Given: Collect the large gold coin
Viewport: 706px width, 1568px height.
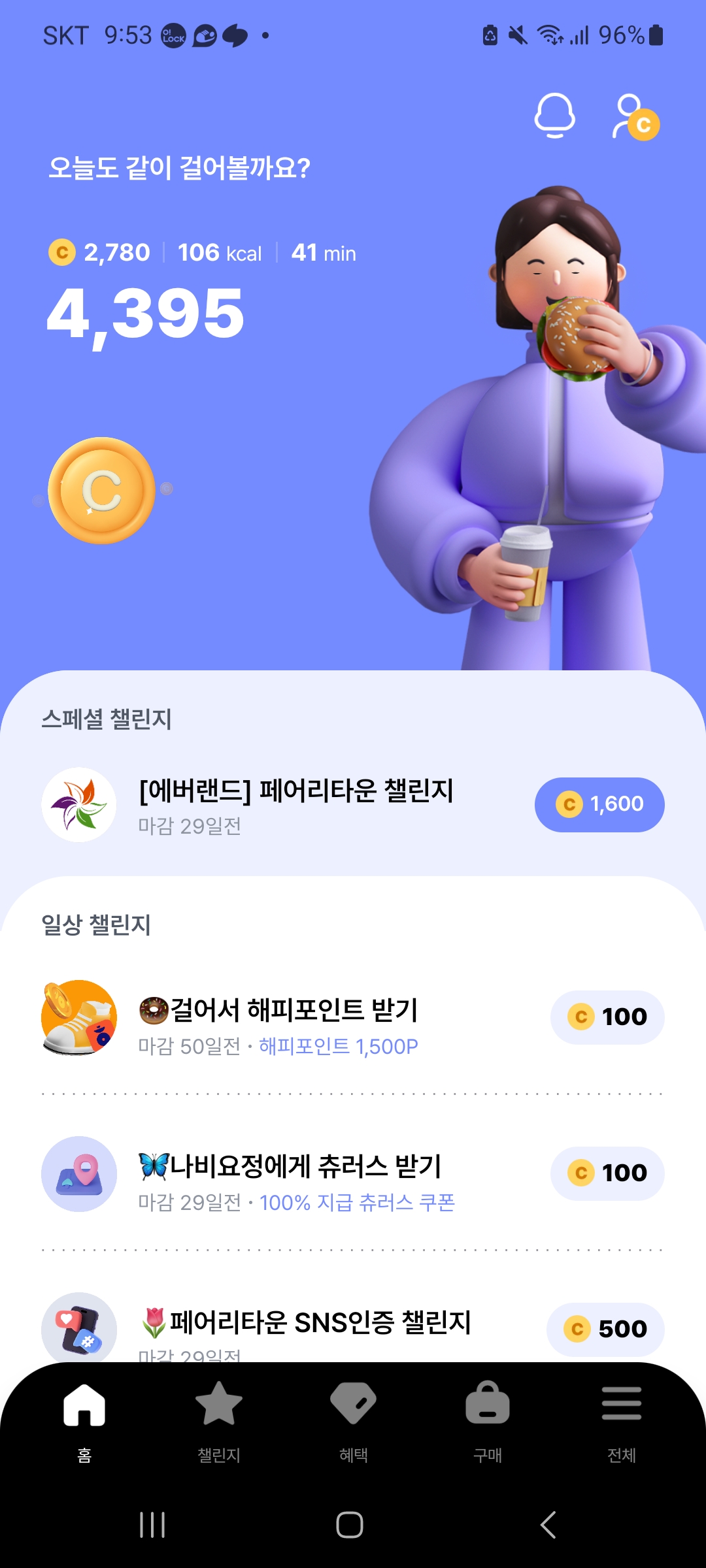Looking at the screenshot, I should click(102, 491).
